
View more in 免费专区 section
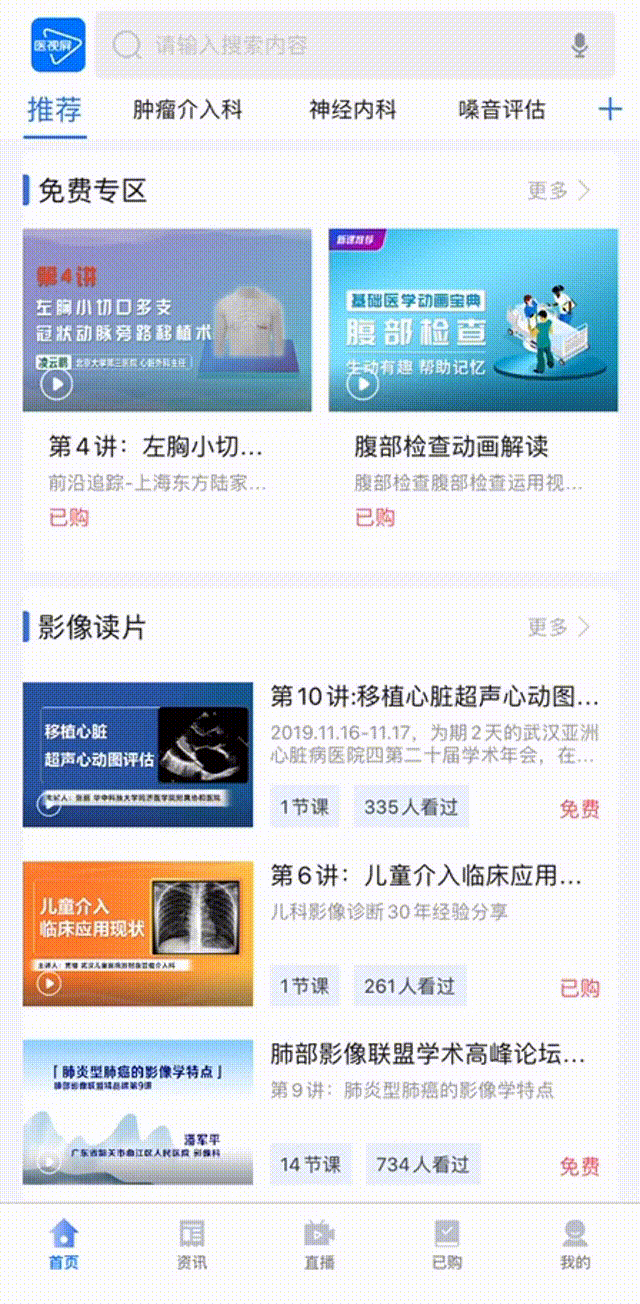[559, 190]
